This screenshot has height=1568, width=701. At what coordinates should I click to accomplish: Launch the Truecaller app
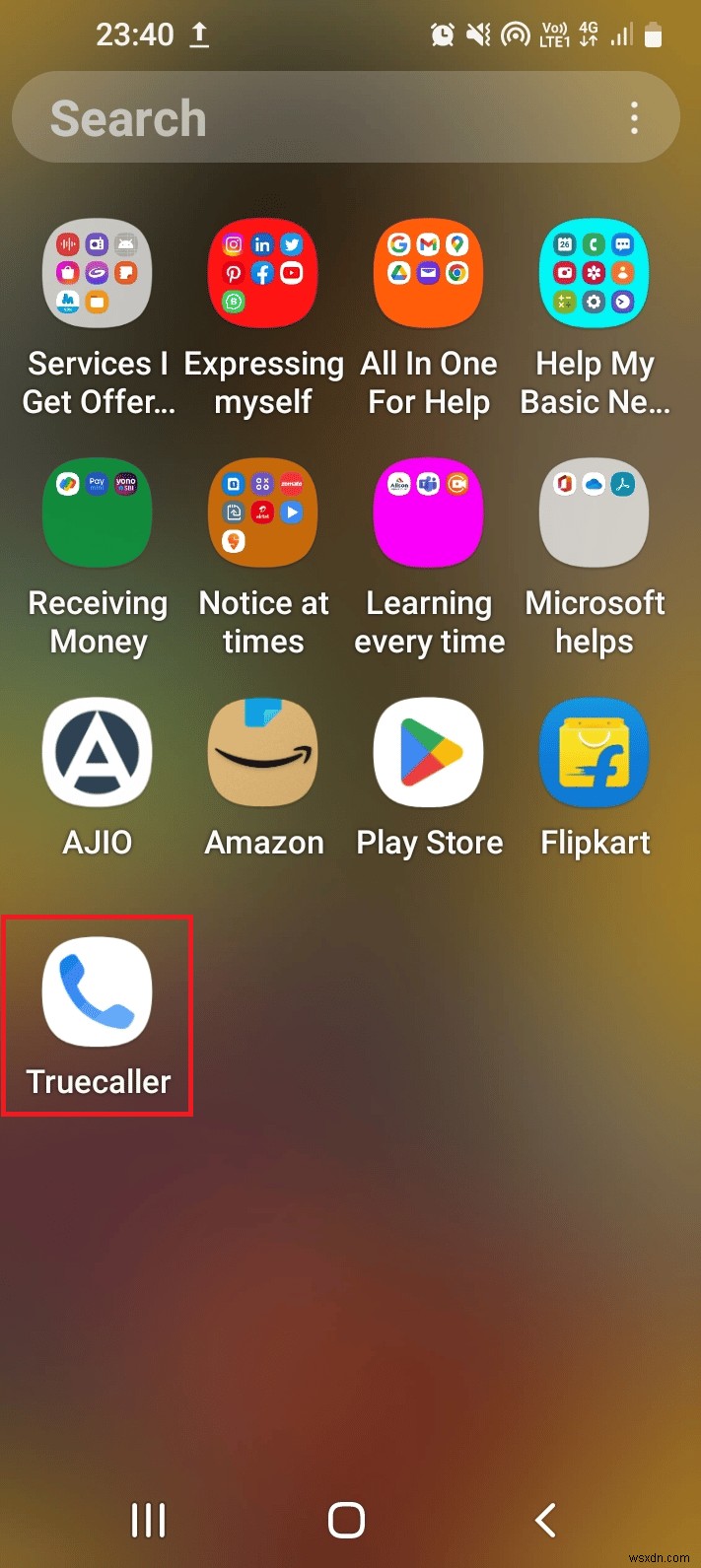point(98,992)
